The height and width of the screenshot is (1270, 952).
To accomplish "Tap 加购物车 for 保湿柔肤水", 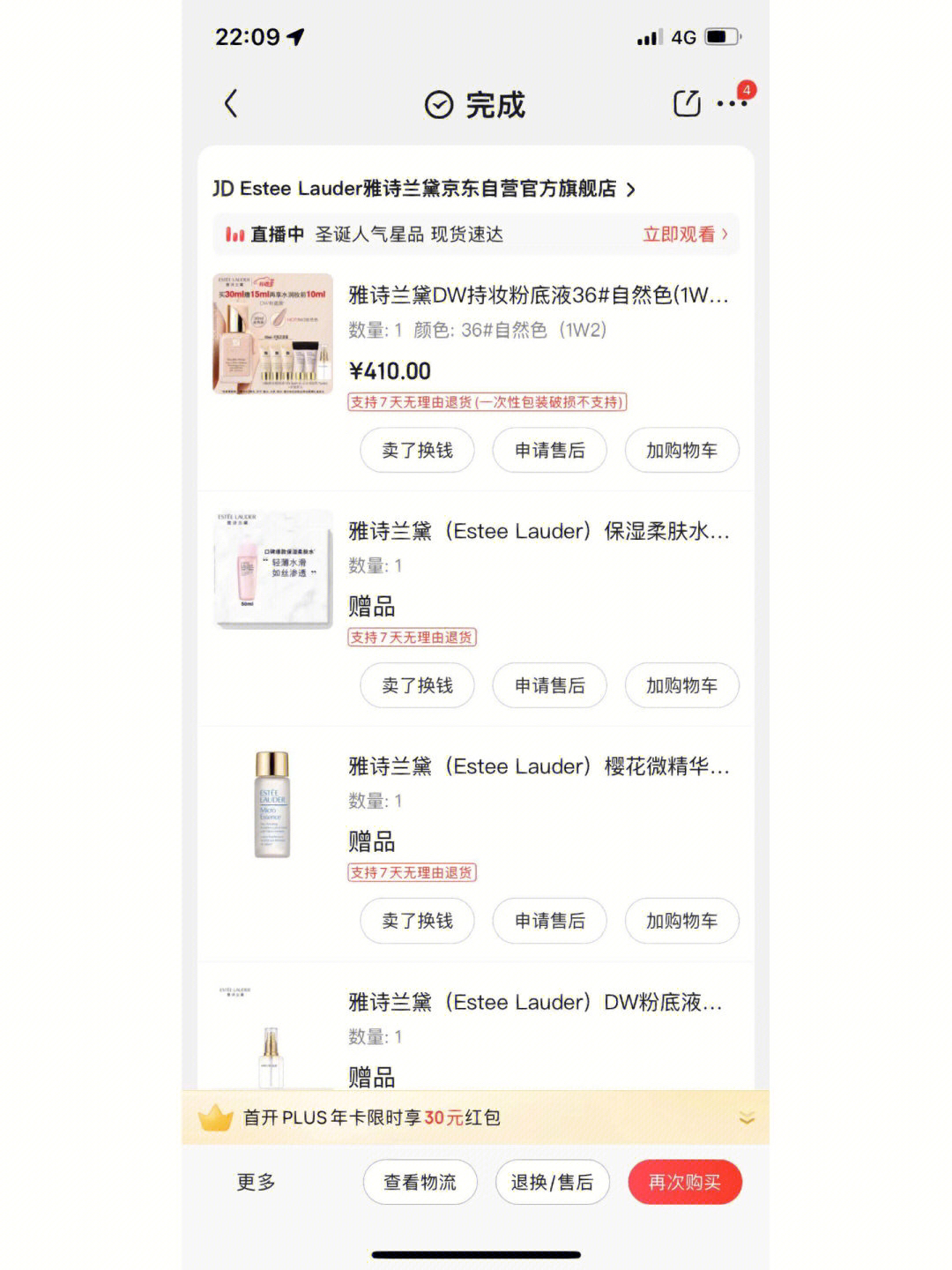I will pyautogui.click(x=681, y=685).
